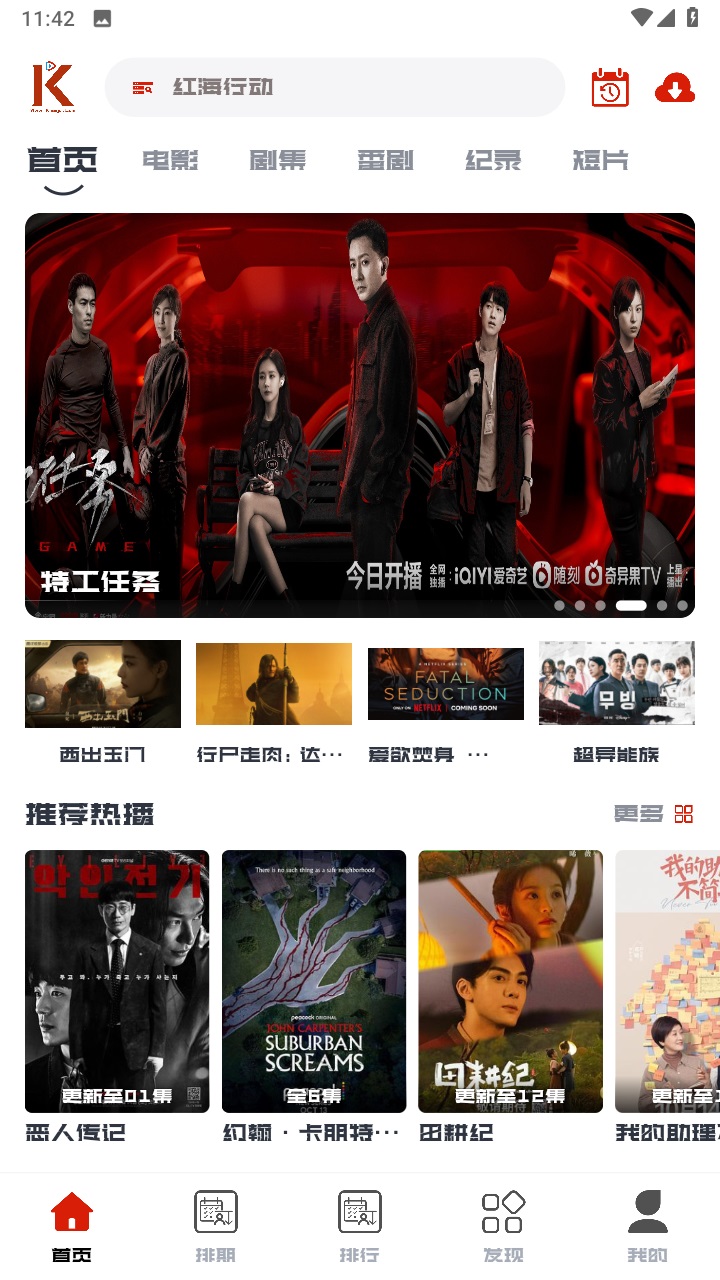Open the Suburban Screams poster card

(314, 981)
